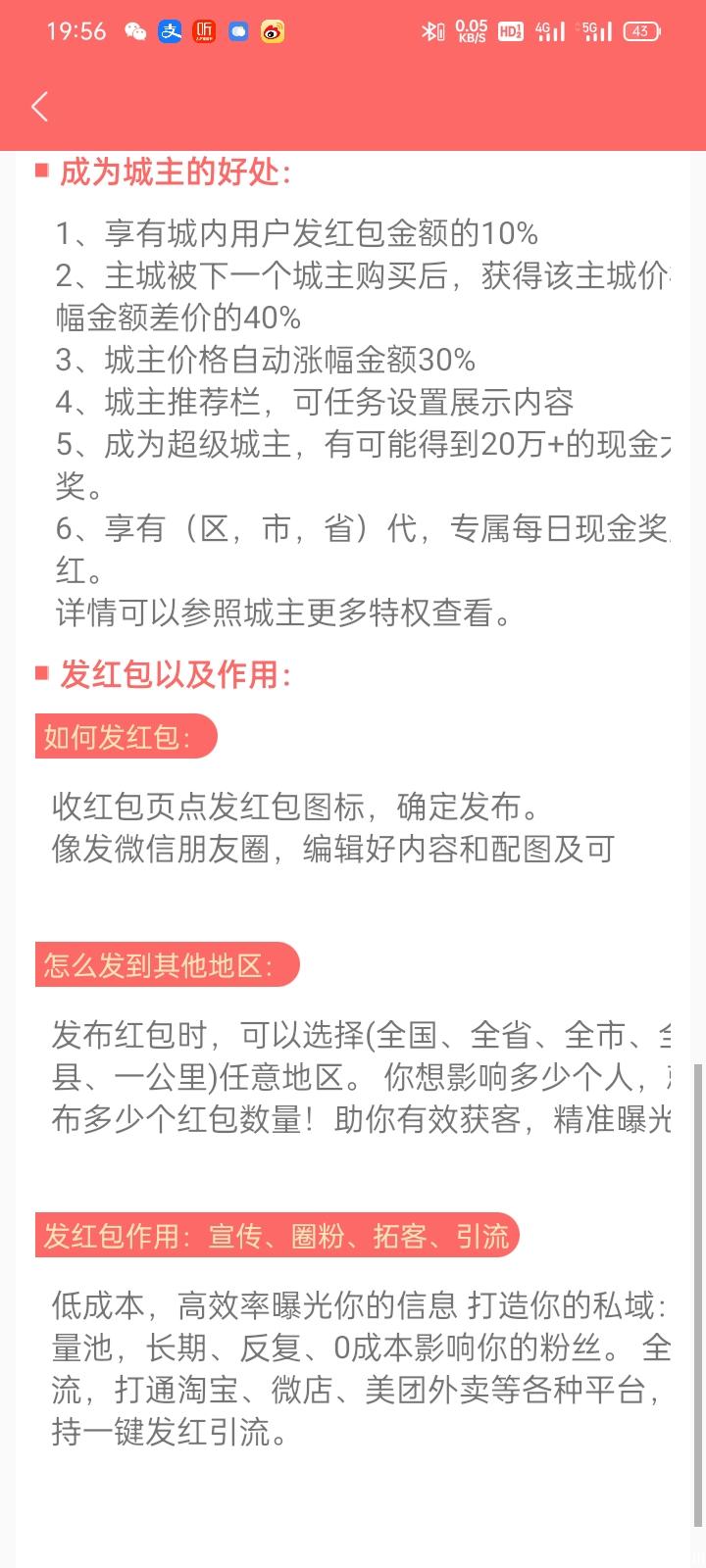Tap the red '听' radio app icon

(203, 31)
